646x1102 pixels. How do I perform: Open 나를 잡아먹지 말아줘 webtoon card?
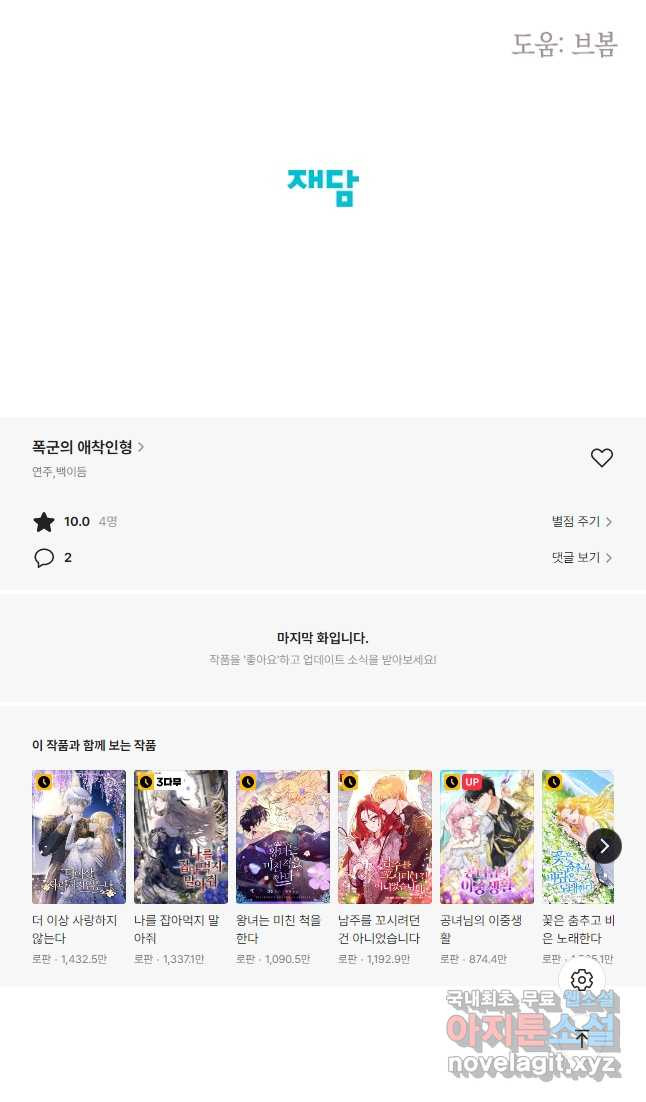point(181,837)
